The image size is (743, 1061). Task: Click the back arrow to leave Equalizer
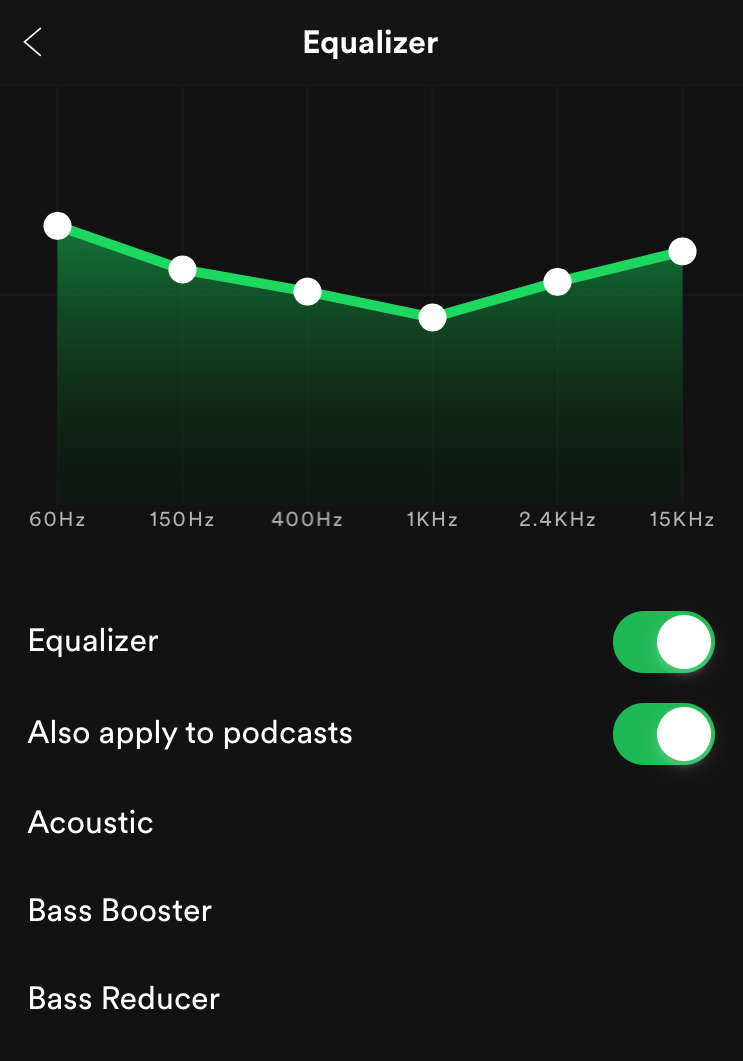(31, 42)
